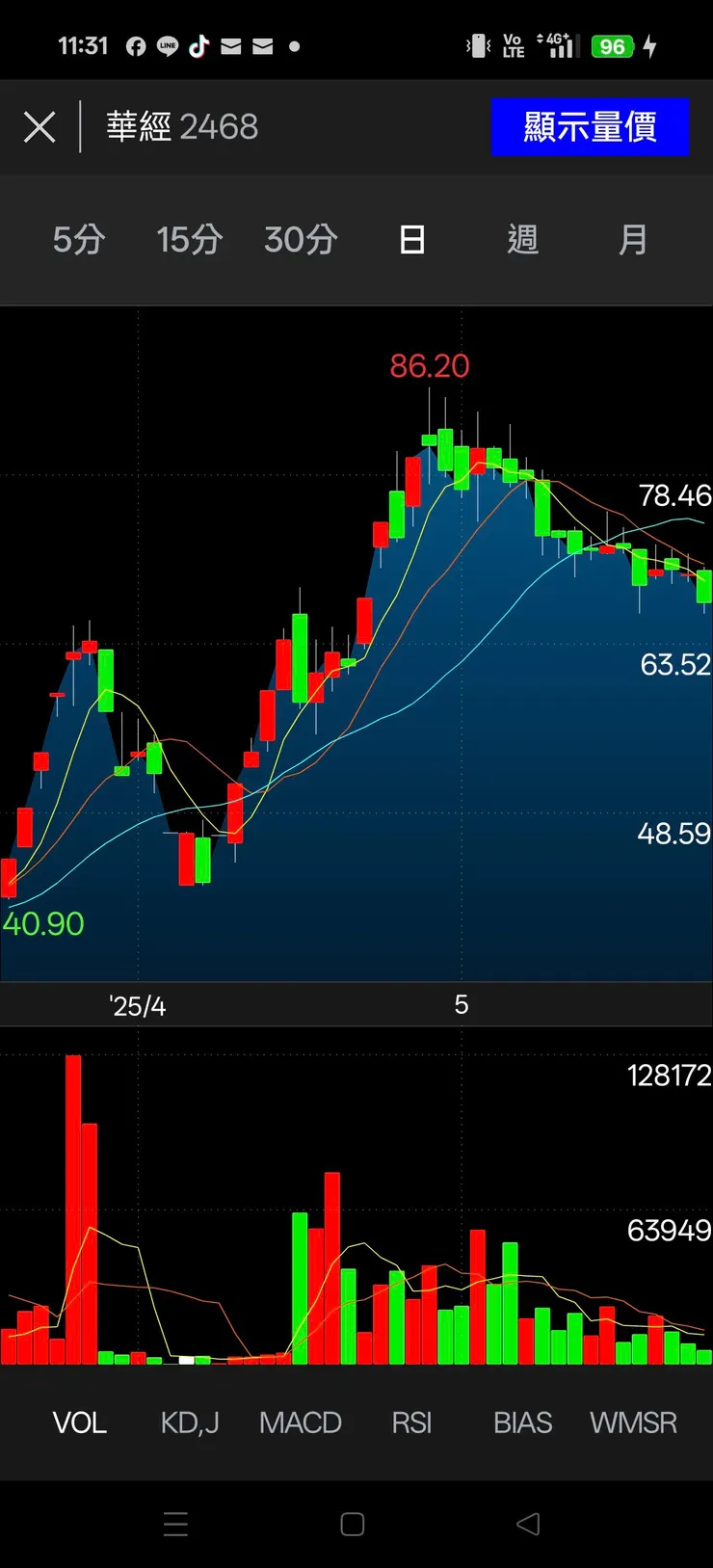
Task: Tap the system home button
Action: [353, 1524]
